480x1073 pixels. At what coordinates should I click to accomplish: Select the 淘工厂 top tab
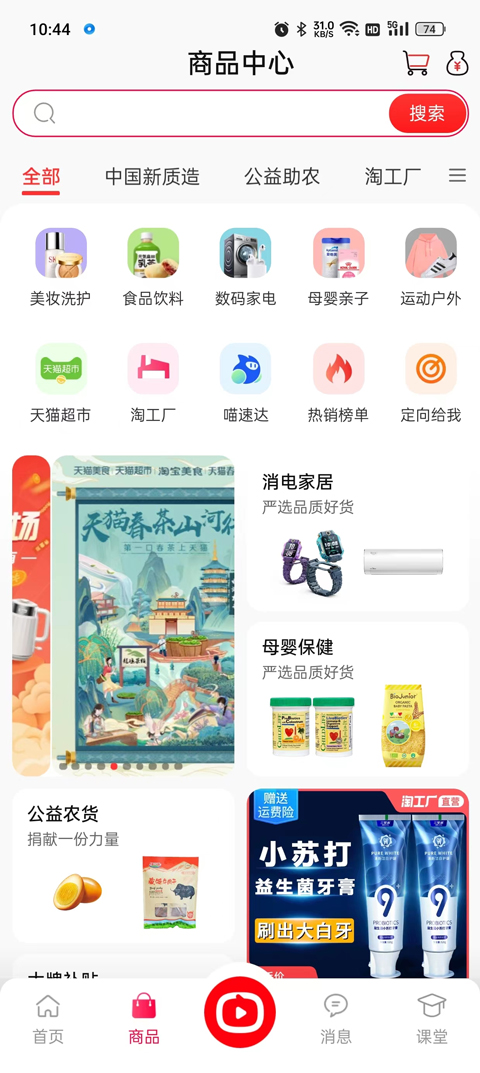pos(392,177)
